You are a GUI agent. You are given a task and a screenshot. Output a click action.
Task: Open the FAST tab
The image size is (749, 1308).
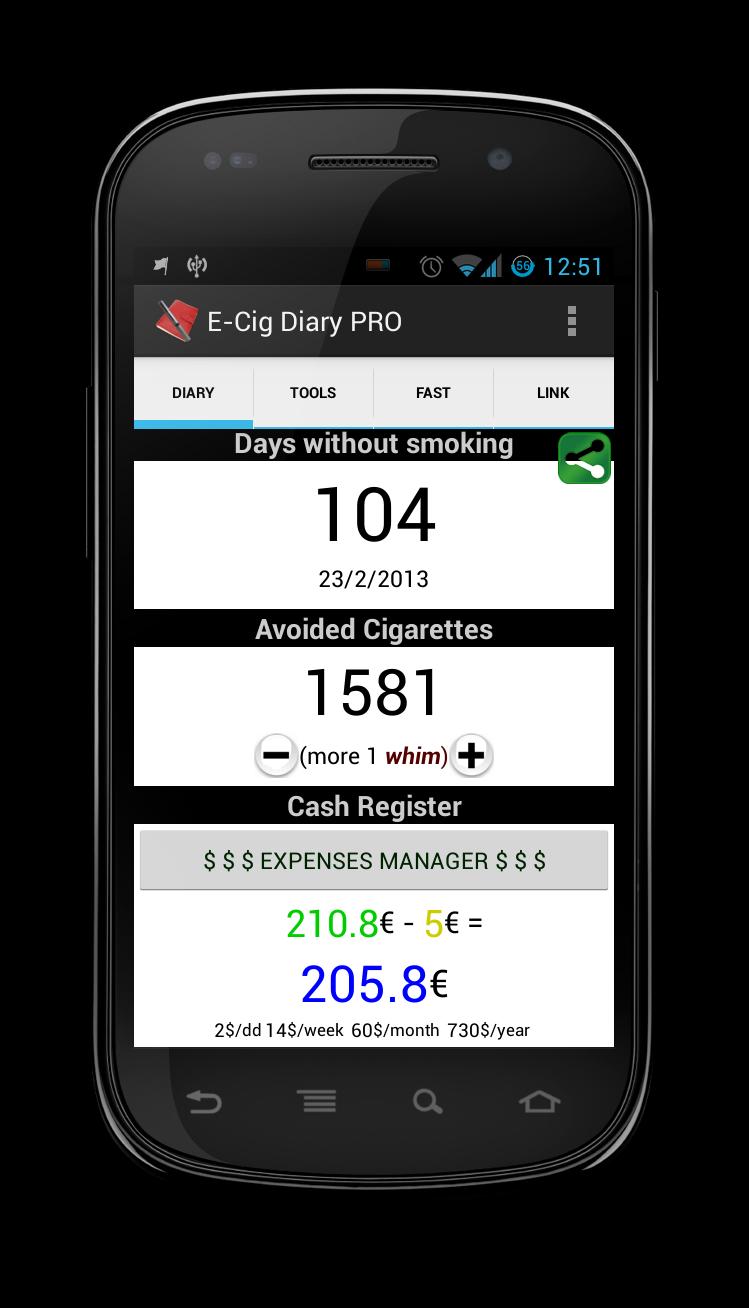tap(433, 392)
